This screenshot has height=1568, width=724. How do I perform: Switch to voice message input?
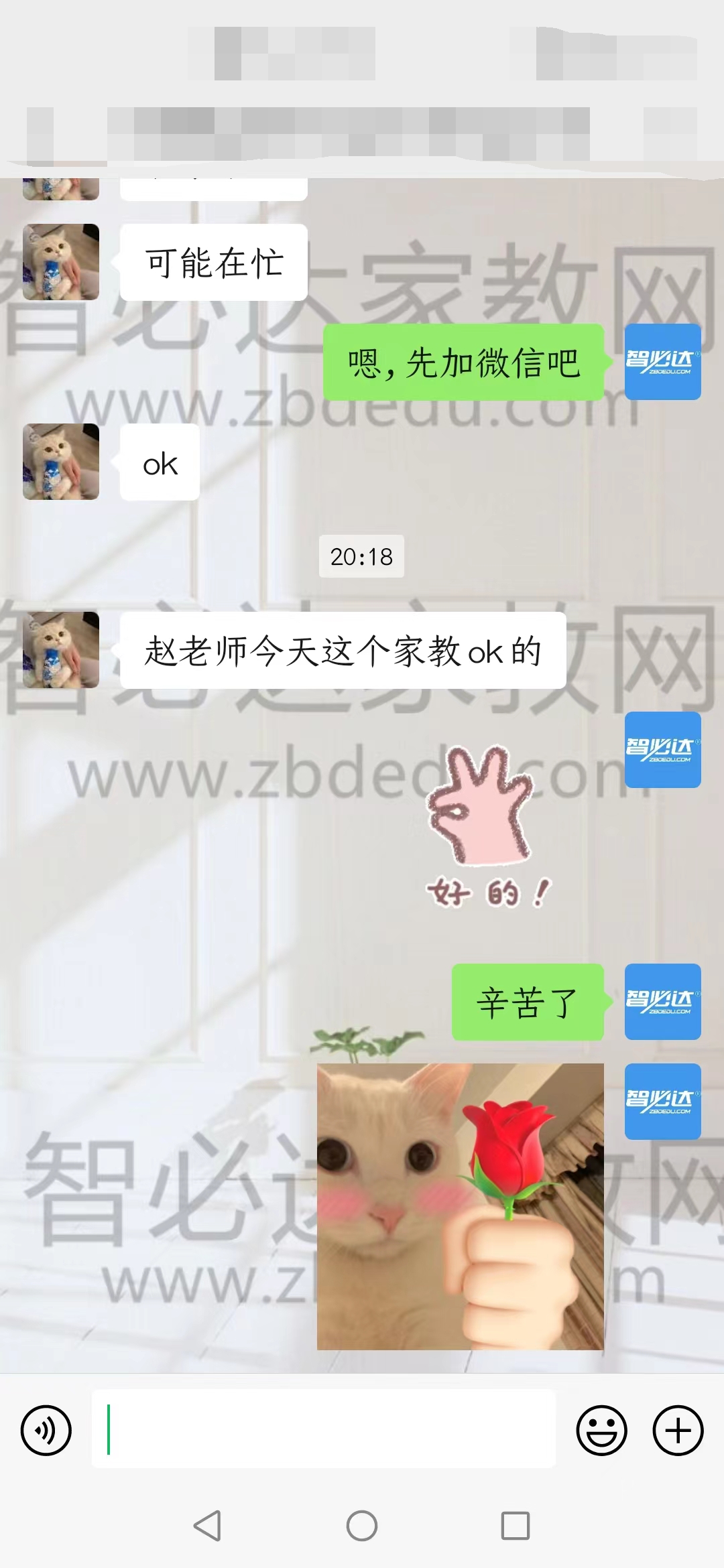click(x=46, y=1431)
